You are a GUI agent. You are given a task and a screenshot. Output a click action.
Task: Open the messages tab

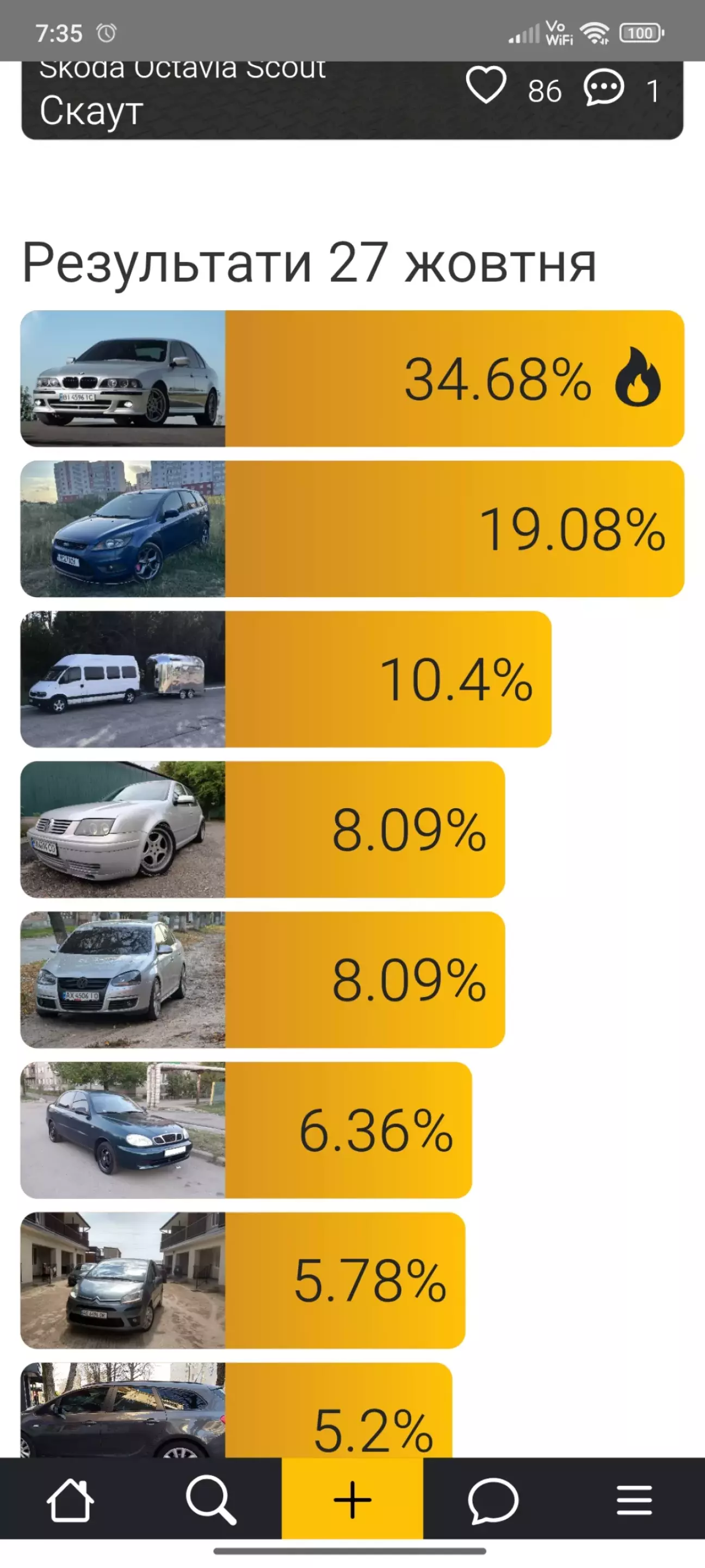pyautogui.click(x=493, y=1499)
